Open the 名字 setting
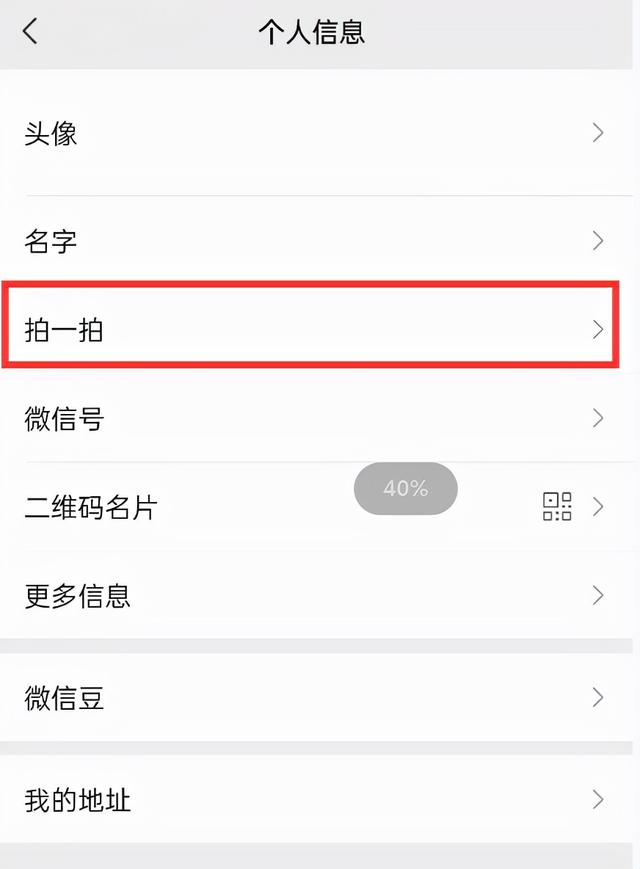The height and width of the screenshot is (869, 640). click(x=316, y=241)
